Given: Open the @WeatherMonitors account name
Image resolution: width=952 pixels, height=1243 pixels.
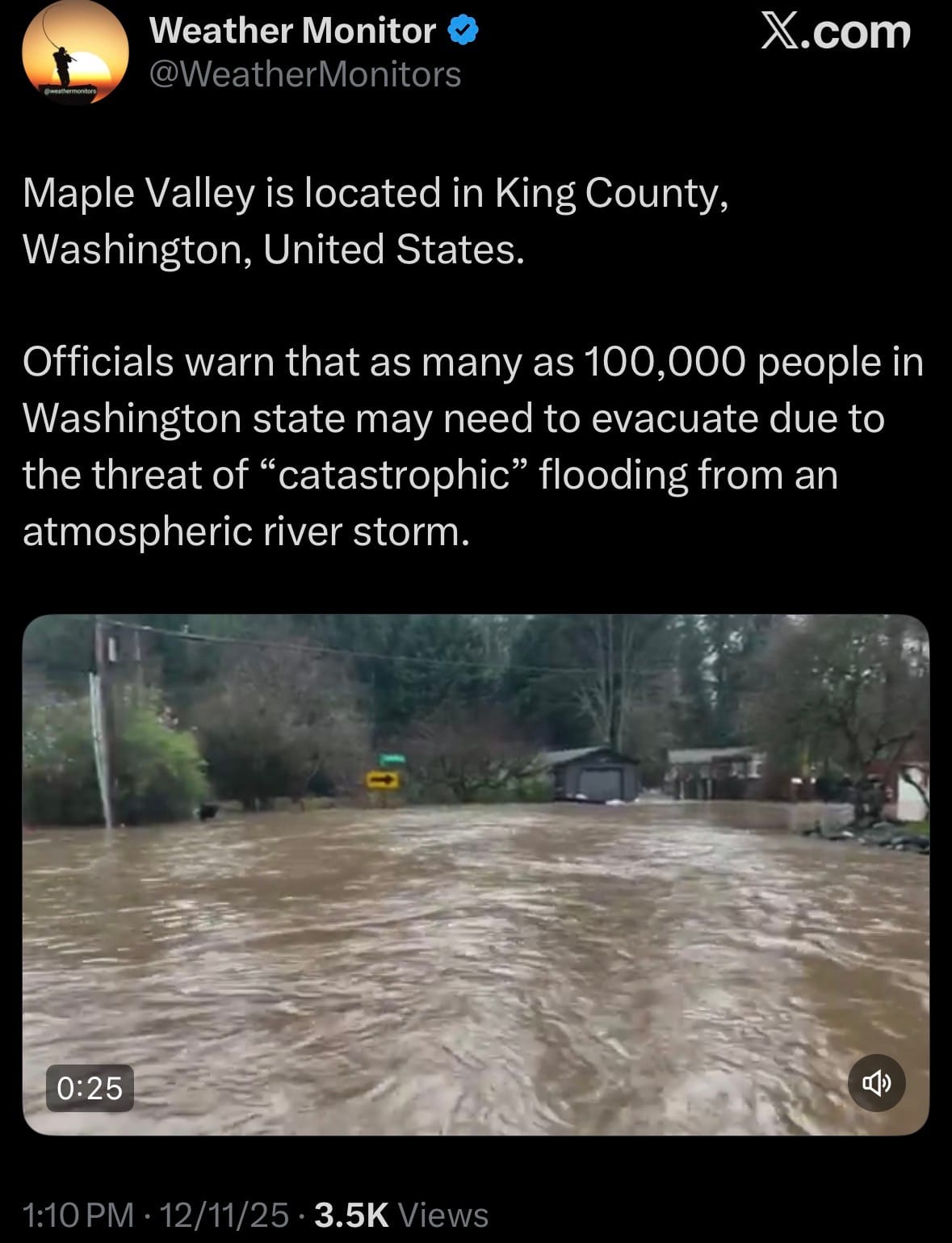Looking at the screenshot, I should (x=305, y=75).
